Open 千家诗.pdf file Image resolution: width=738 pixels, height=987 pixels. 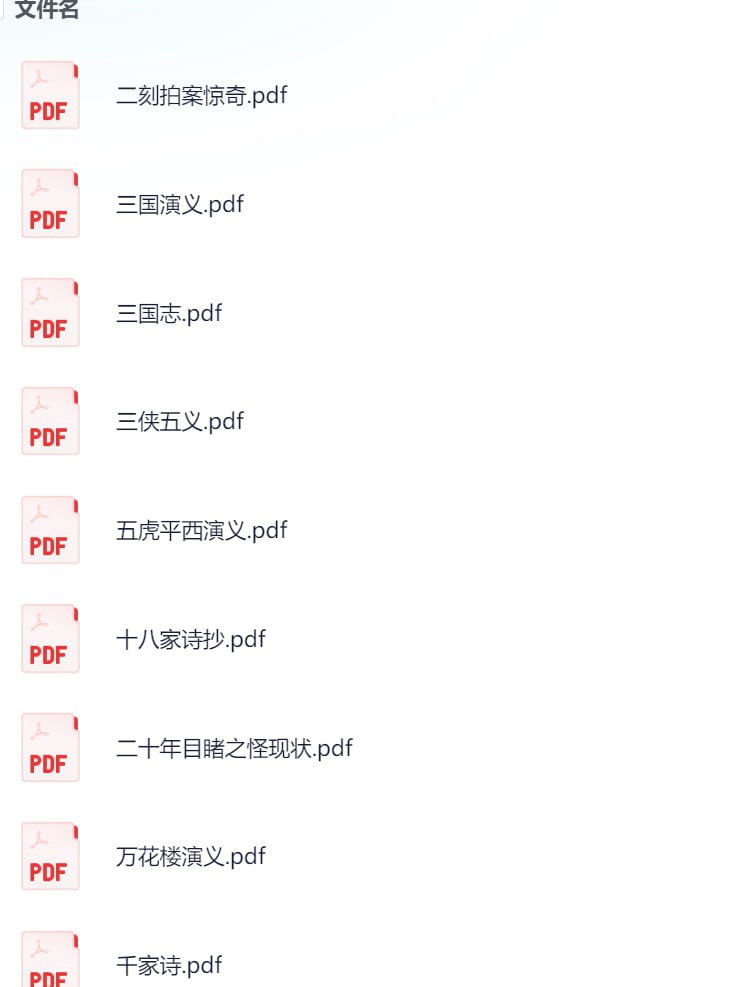point(168,965)
